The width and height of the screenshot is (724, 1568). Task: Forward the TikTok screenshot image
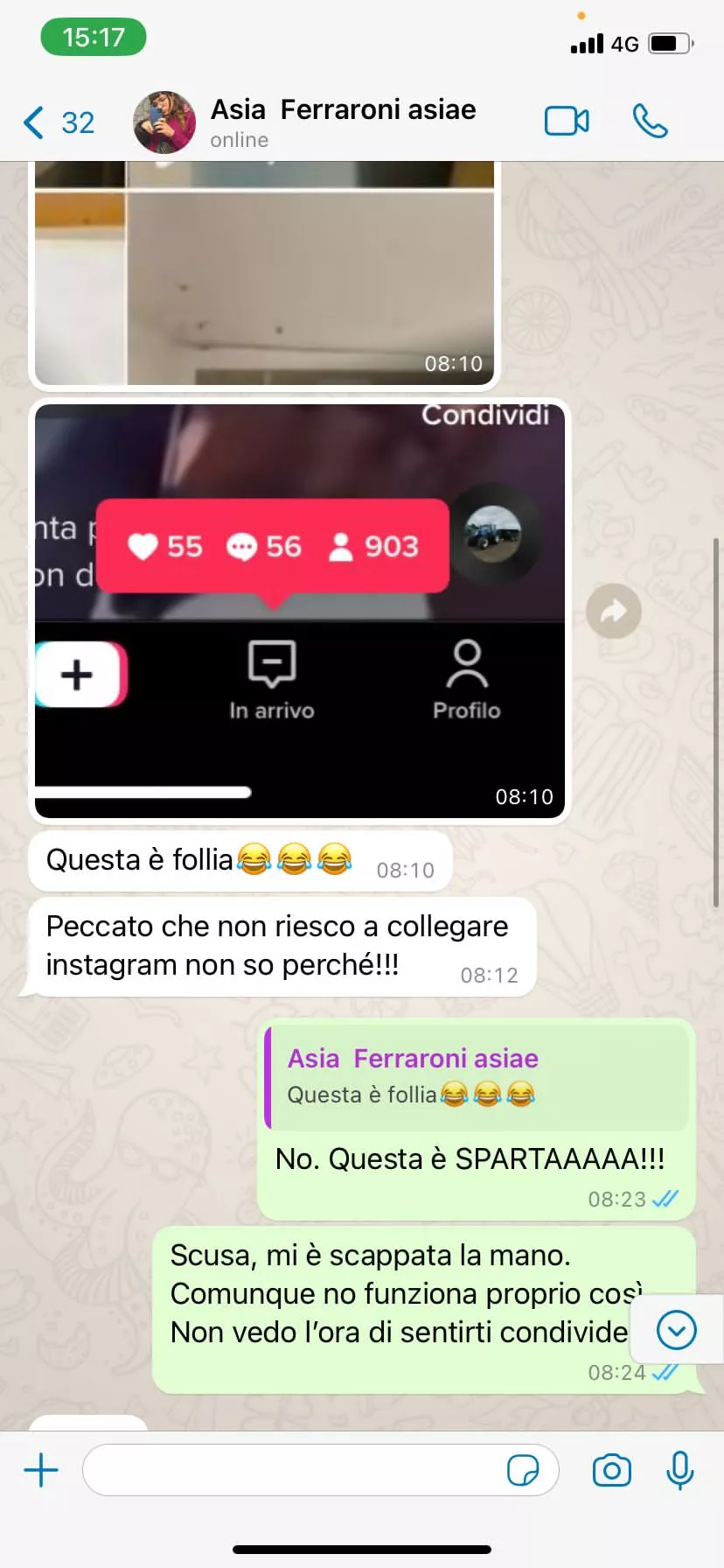click(x=614, y=611)
